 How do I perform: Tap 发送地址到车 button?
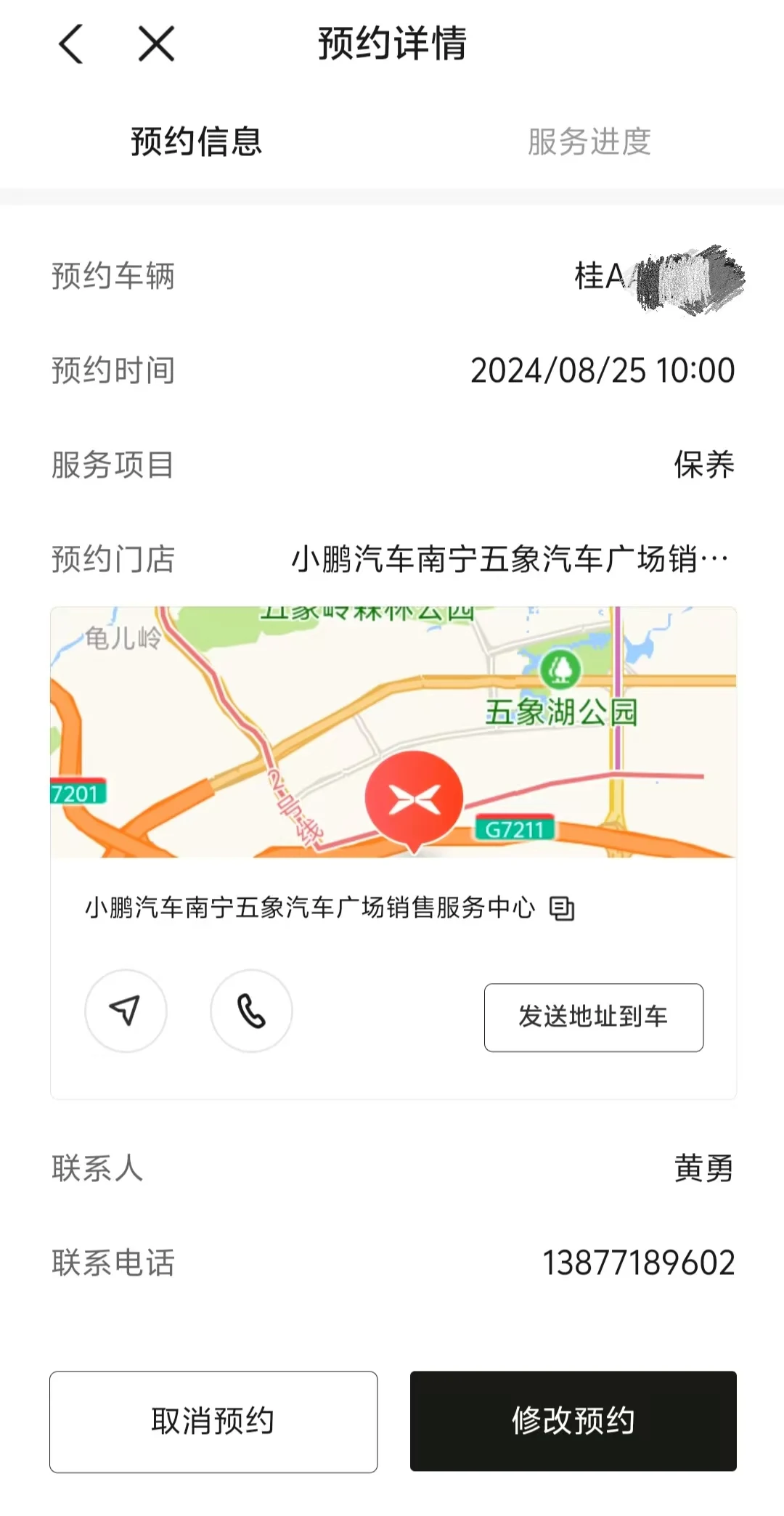click(x=594, y=1017)
